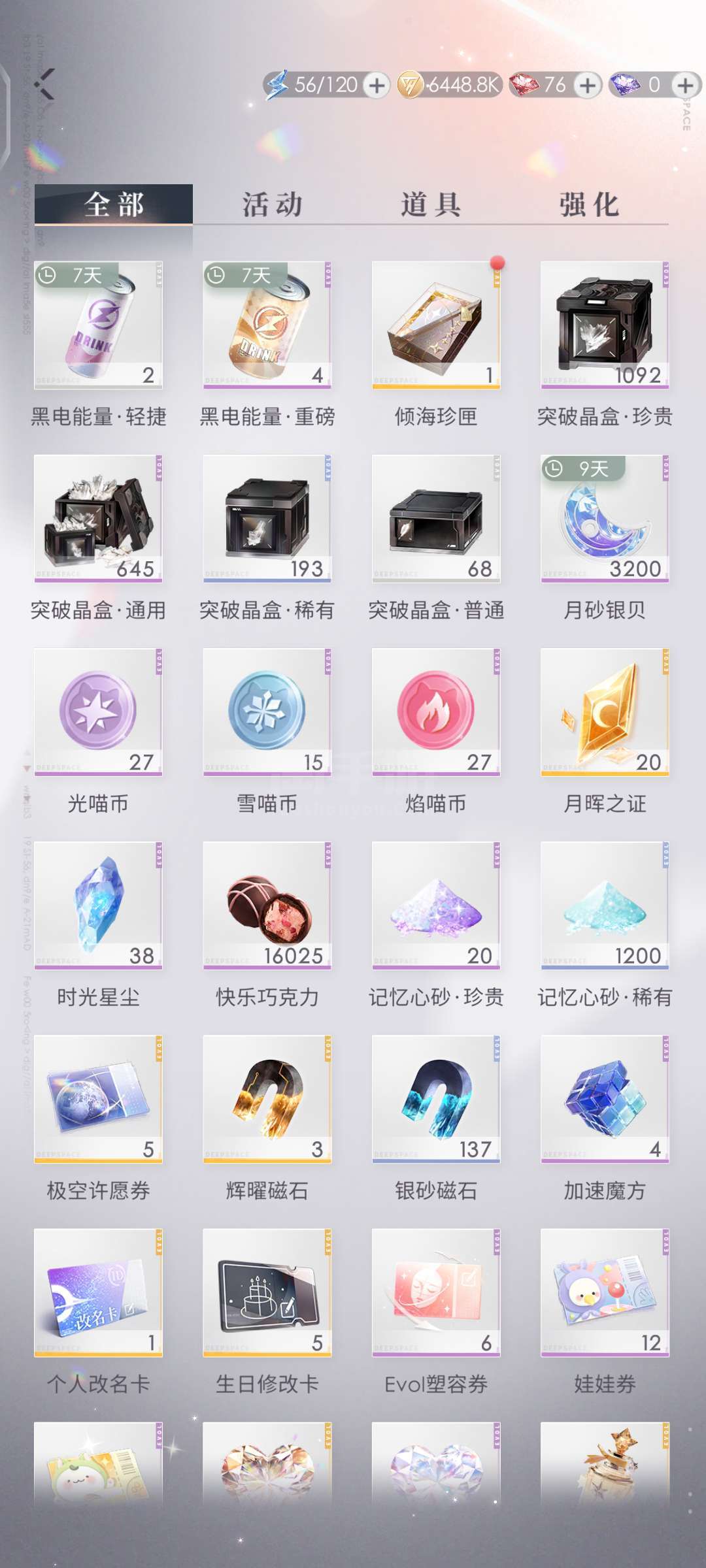Switch to the 道具 tab
The height and width of the screenshot is (1568, 706).
[430, 204]
